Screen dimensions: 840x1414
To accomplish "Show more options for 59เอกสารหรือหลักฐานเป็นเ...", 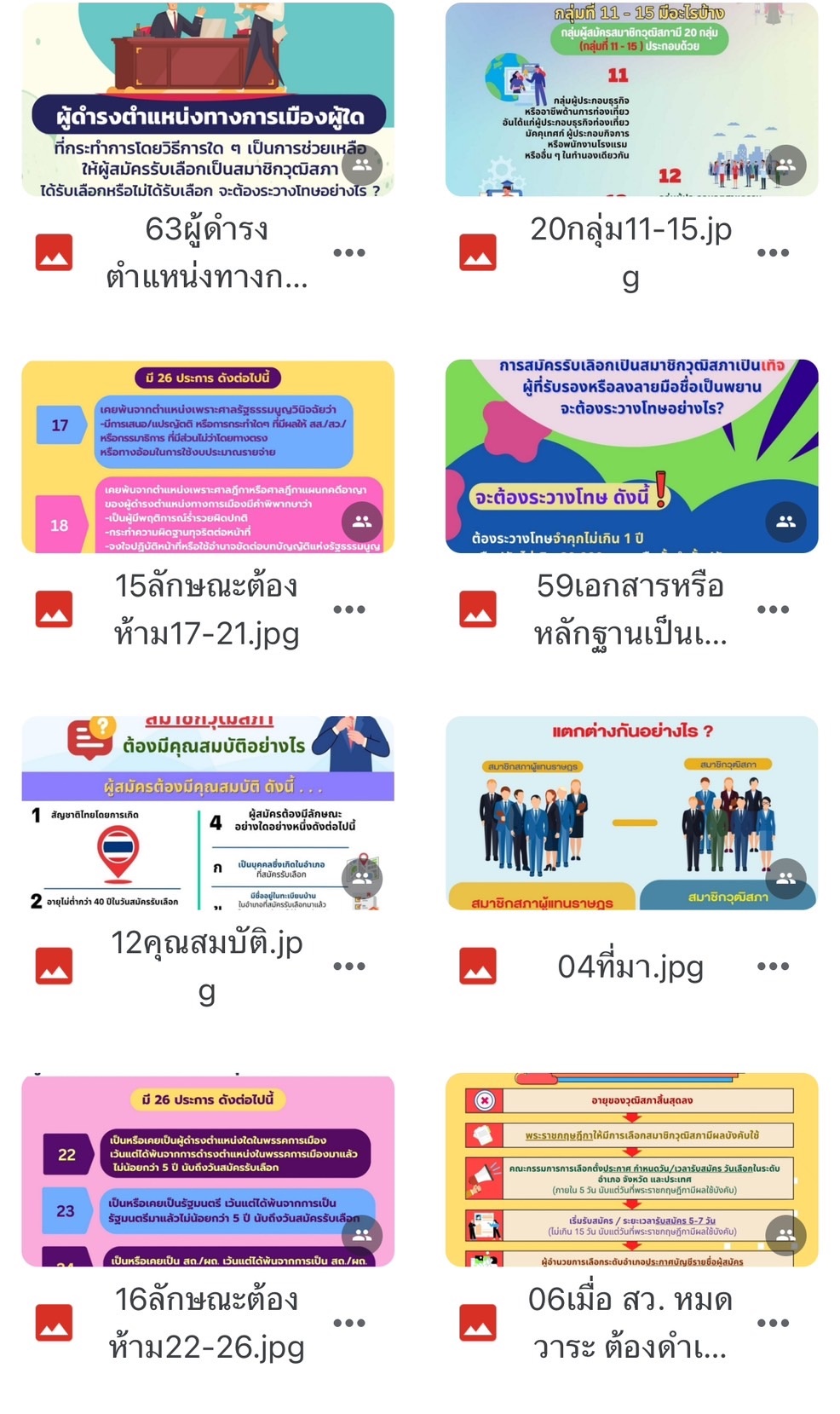I will pyautogui.click(x=772, y=609).
